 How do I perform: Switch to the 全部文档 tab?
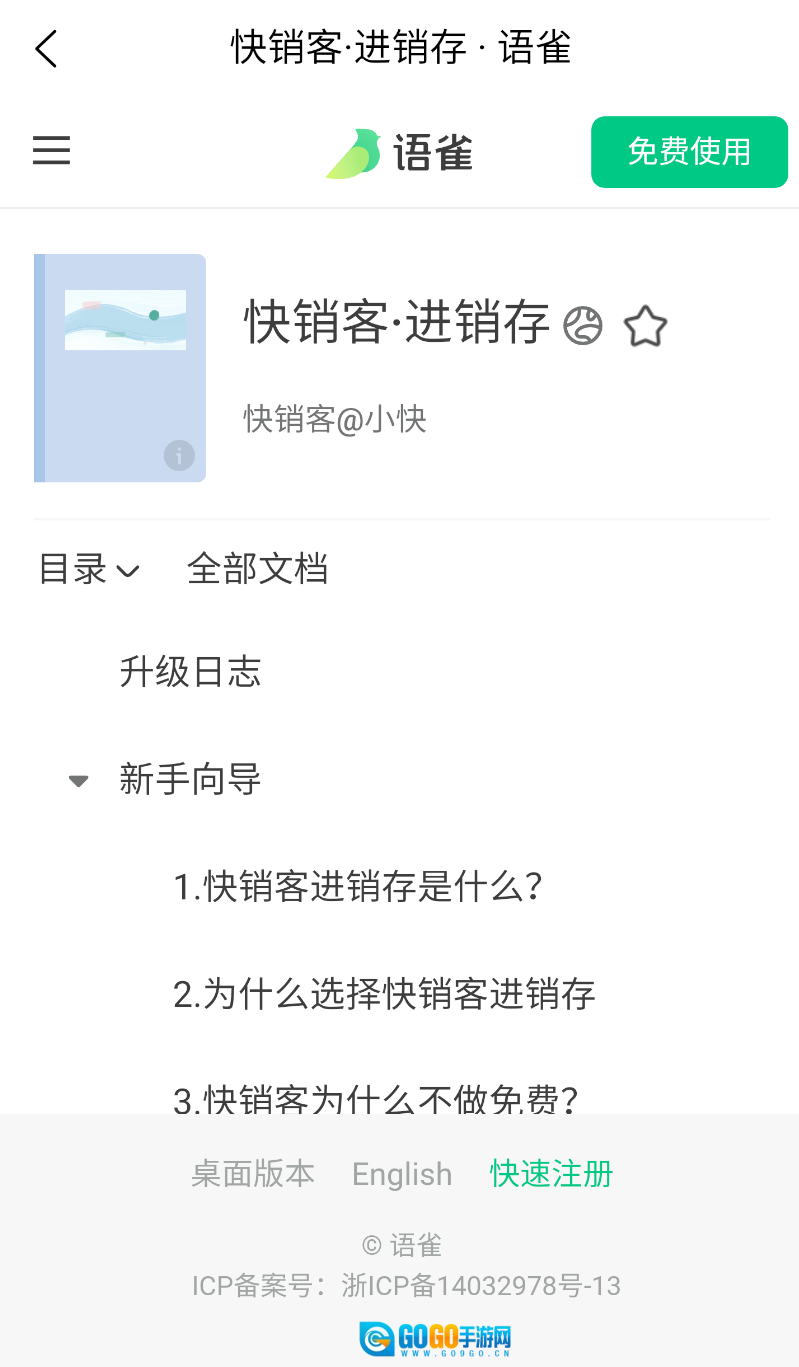257,569
